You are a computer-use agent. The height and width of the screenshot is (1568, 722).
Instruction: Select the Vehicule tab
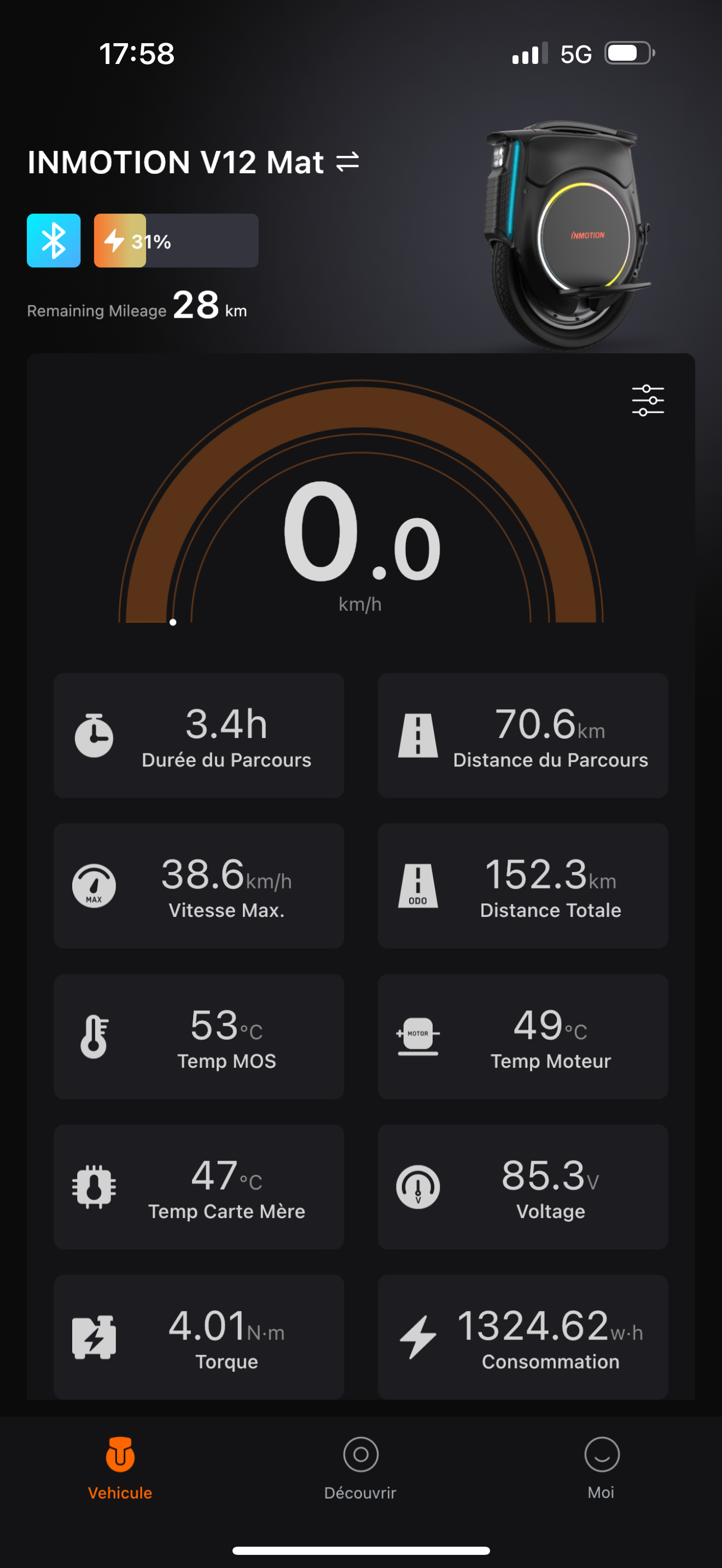pyautogui.click(x=120, y=1468)
